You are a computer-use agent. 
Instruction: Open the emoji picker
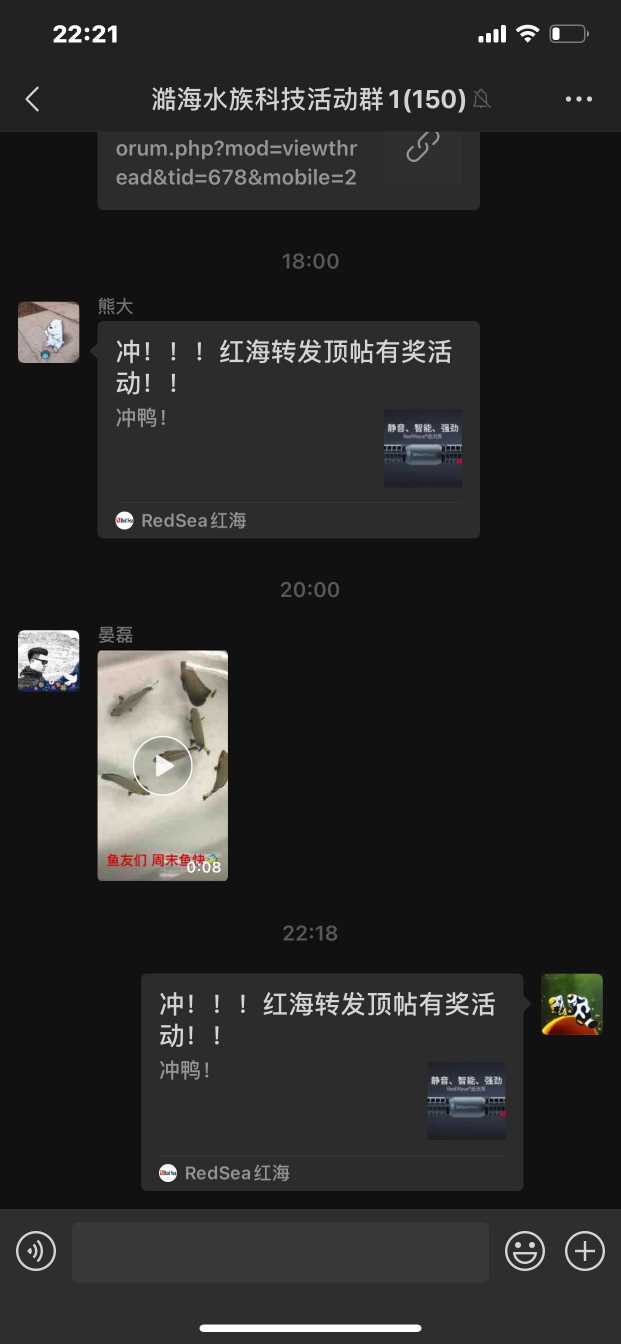525,1251
